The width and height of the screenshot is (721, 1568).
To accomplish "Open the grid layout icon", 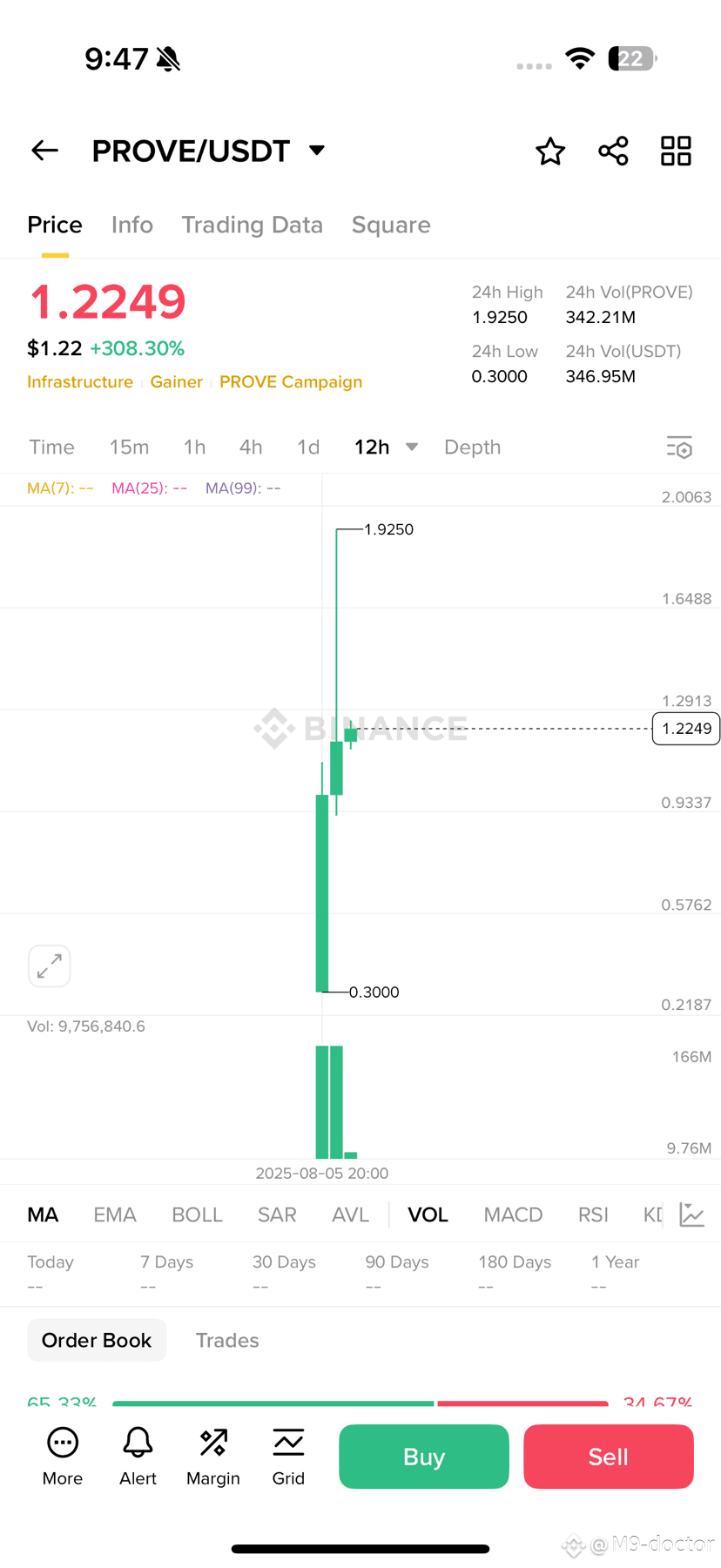I will pos(676,151).
